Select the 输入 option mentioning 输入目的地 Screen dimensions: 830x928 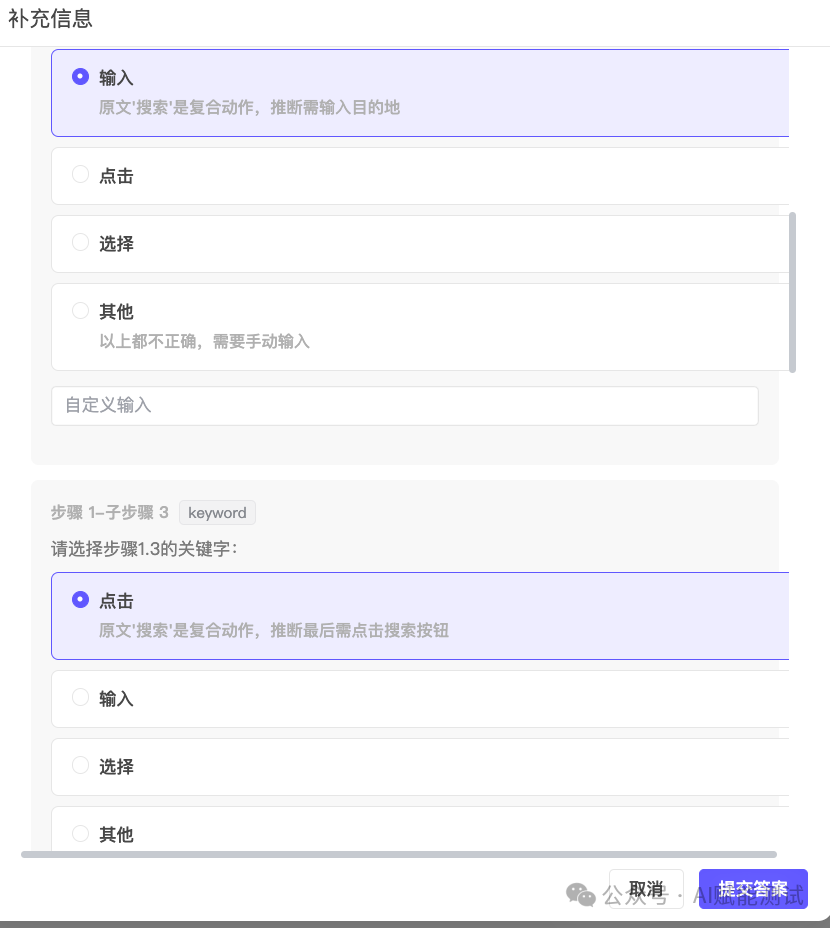[81, 77]
